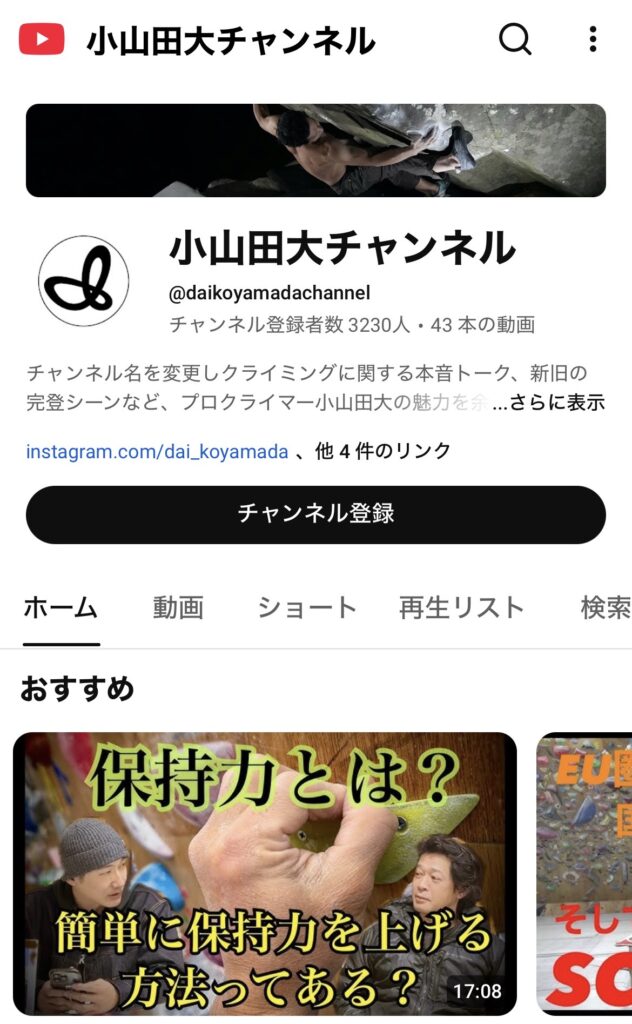The height and width of the screenshot is (1024, 632).
Task: Switch to the 検索 tab
Action: pos(605,607)
